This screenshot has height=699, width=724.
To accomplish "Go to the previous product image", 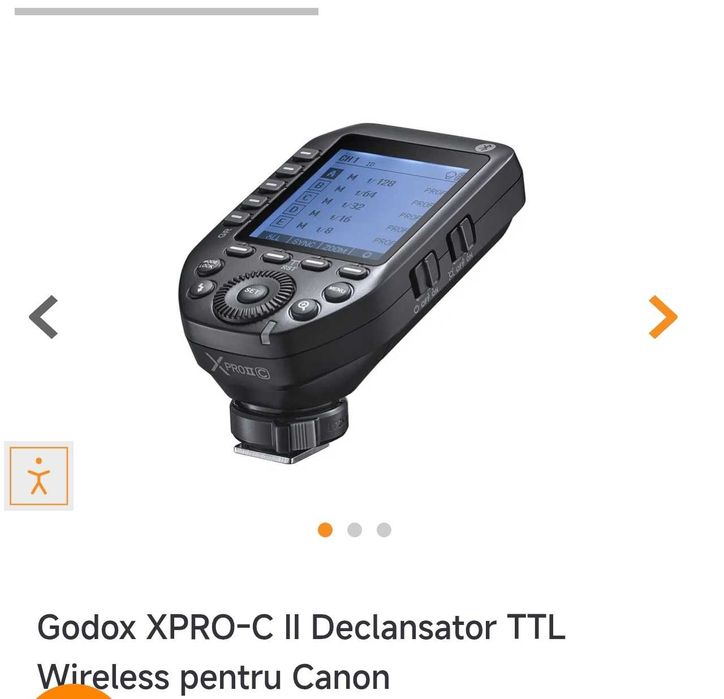I will coord(43,317).
